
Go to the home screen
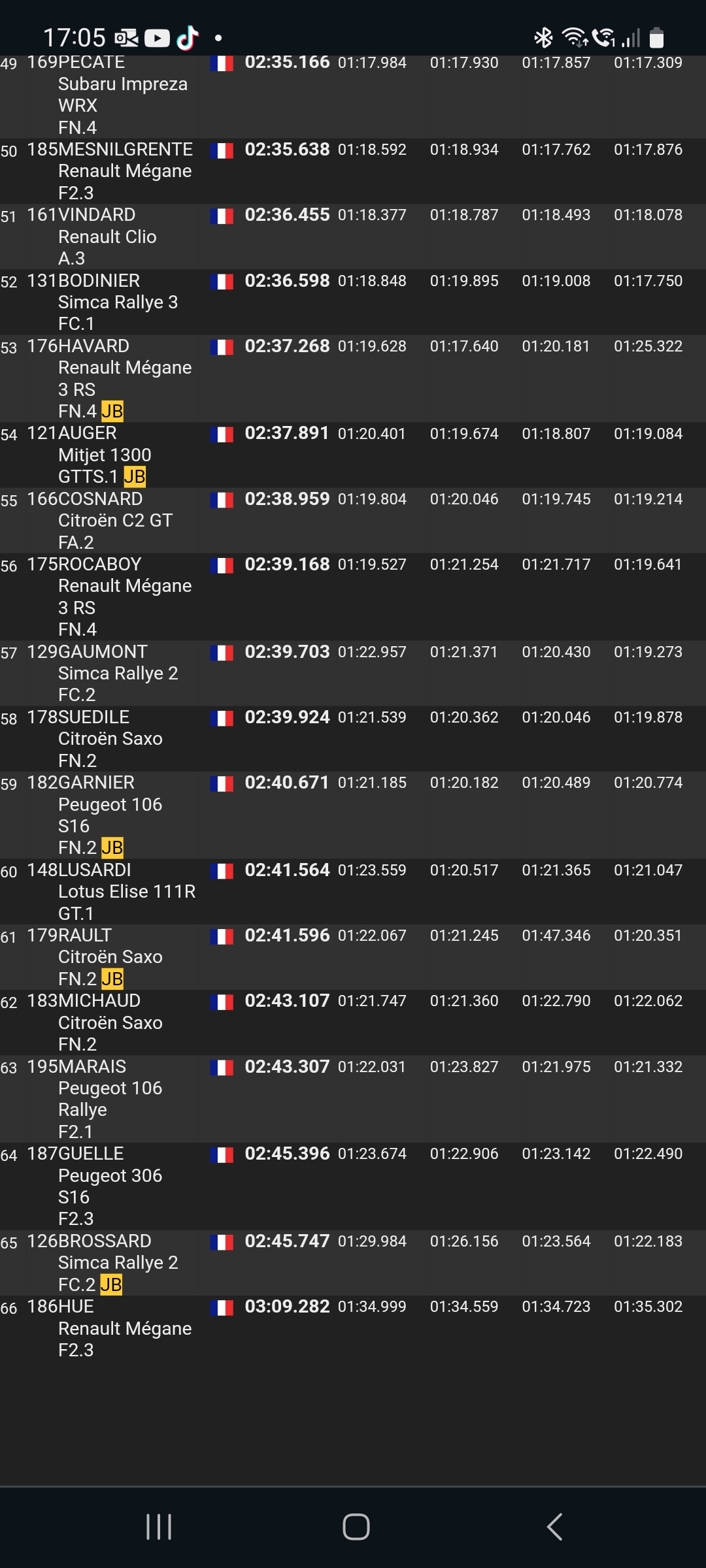(x=356, y=1527)
